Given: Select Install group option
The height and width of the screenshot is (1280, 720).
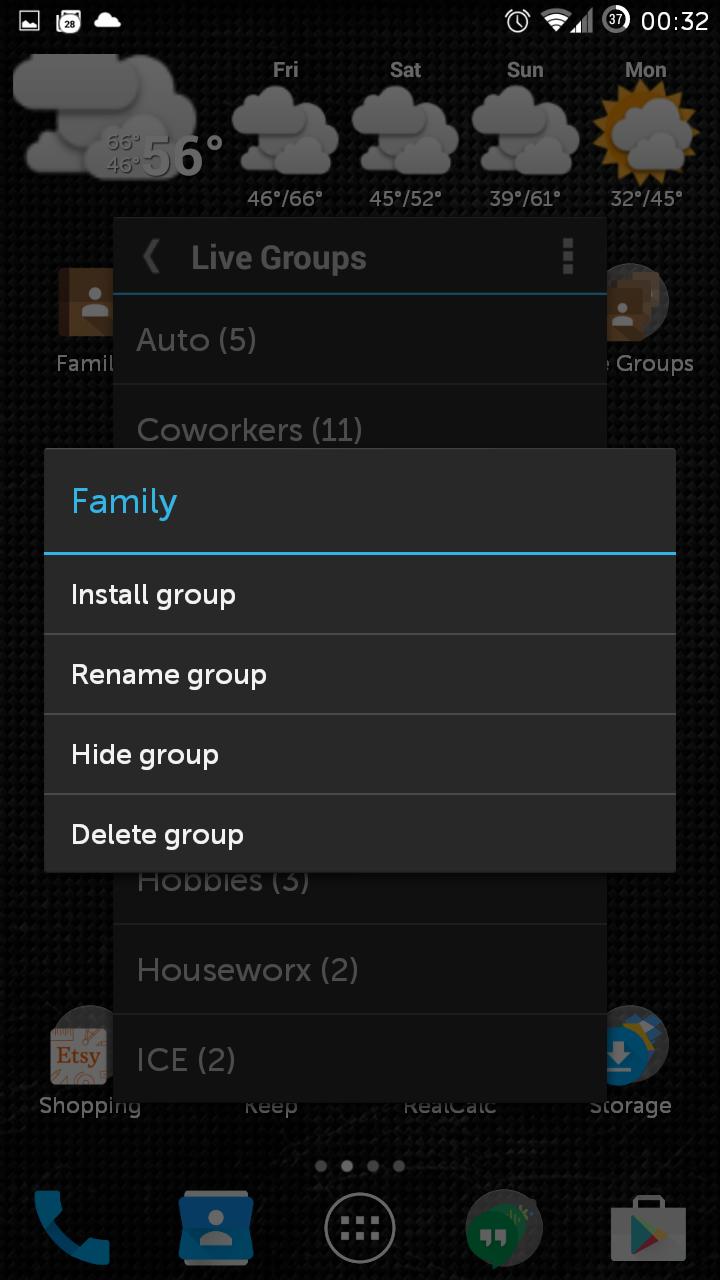Looking at the screenshot, I should pyautogui.click(x=360, y=594).
